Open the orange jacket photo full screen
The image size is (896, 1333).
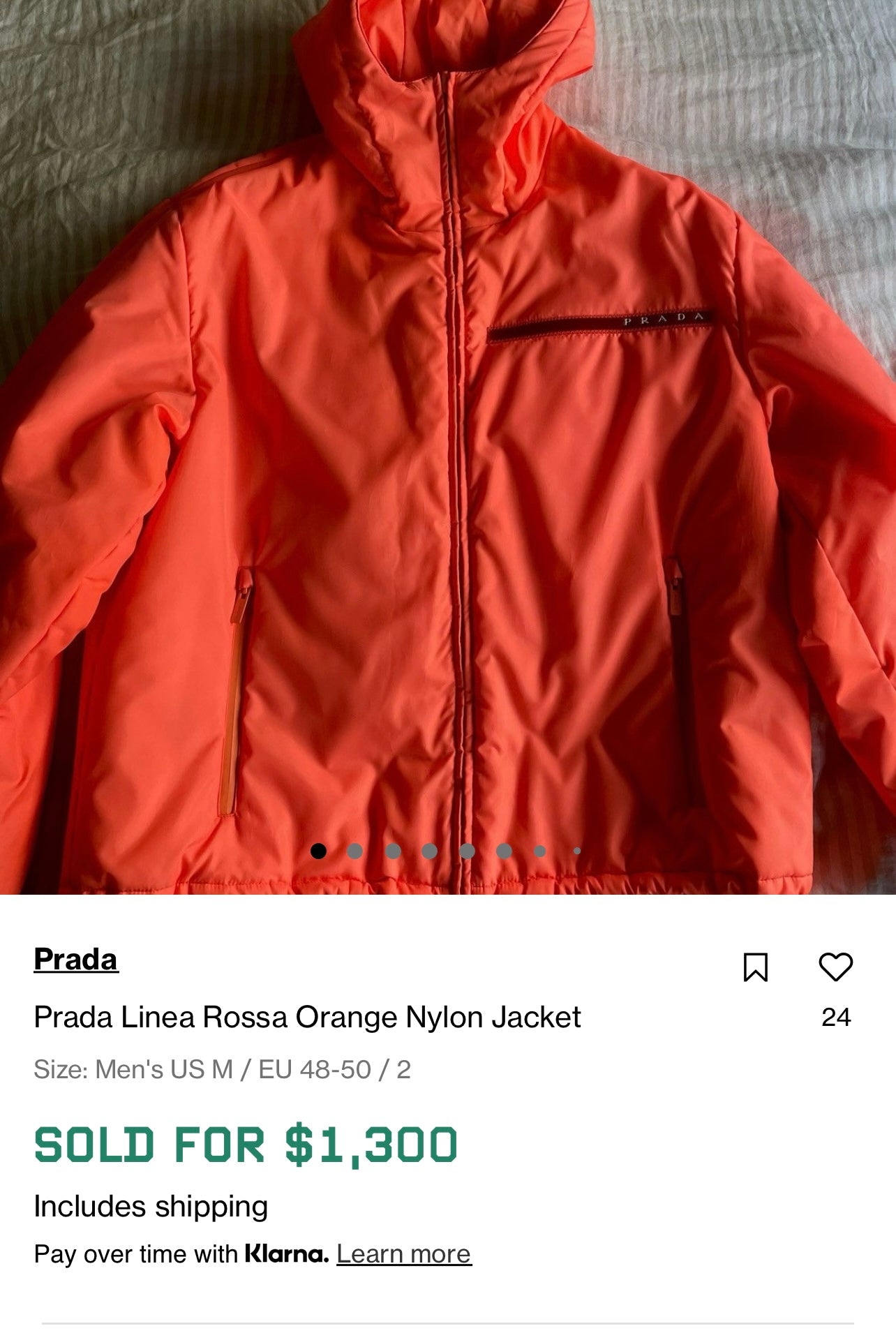(x=447, y=447)
